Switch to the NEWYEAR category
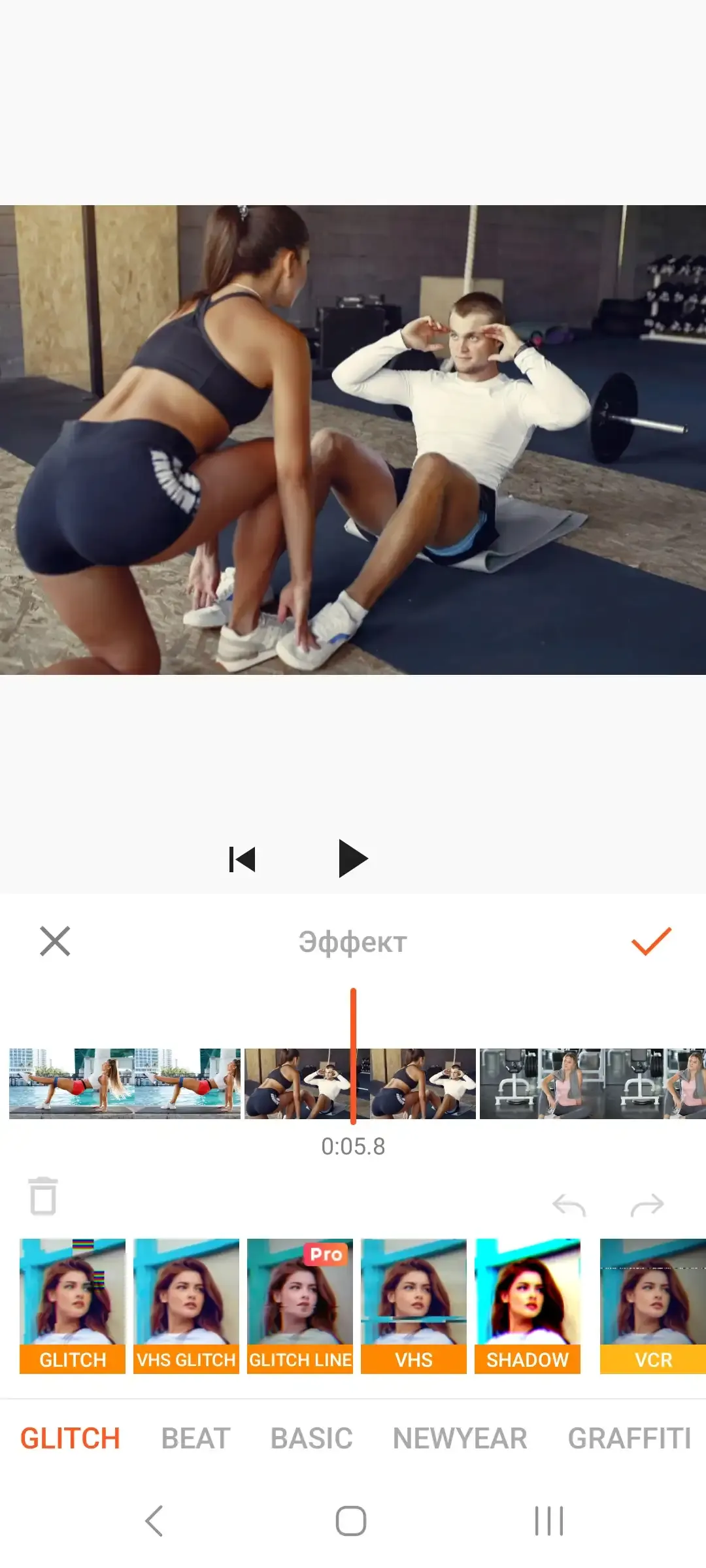The width and height of the screenshot is (706, 1568). (x=460, y=1438)
